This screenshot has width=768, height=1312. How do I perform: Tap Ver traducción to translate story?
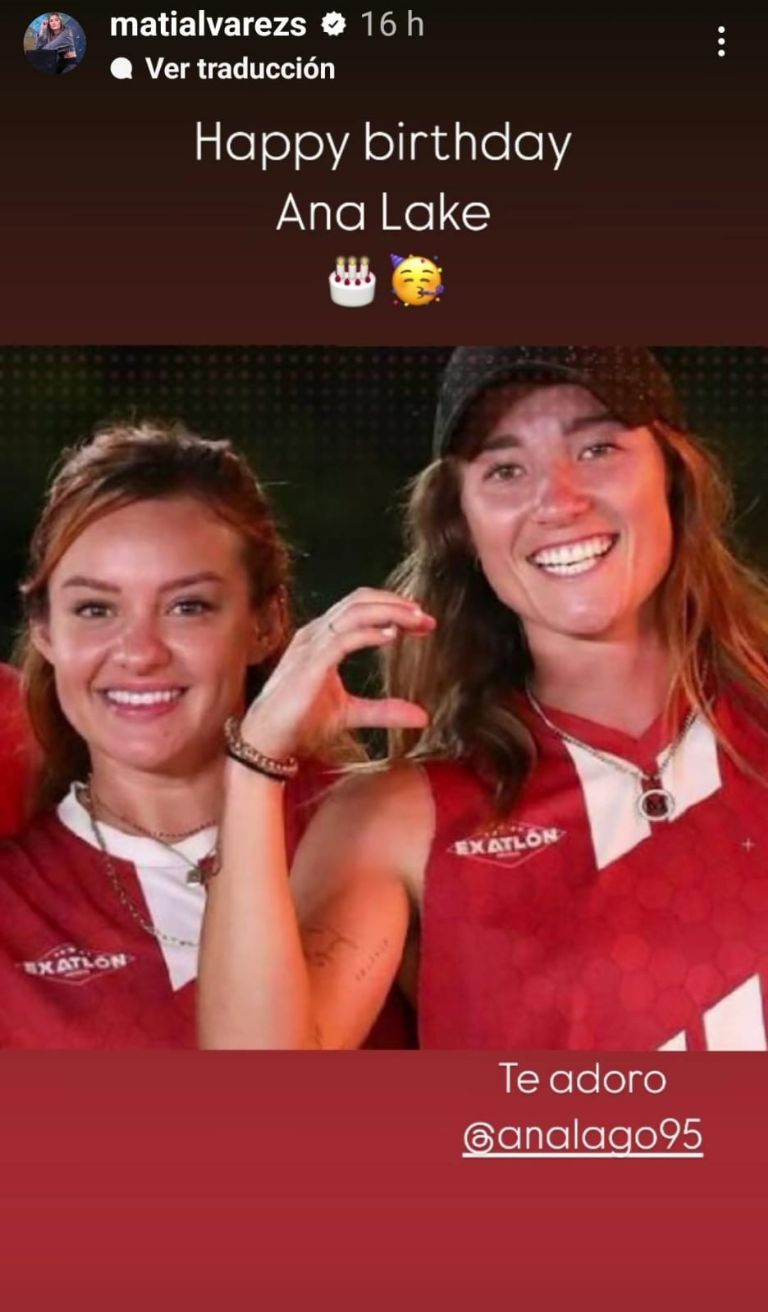(239, 68)
